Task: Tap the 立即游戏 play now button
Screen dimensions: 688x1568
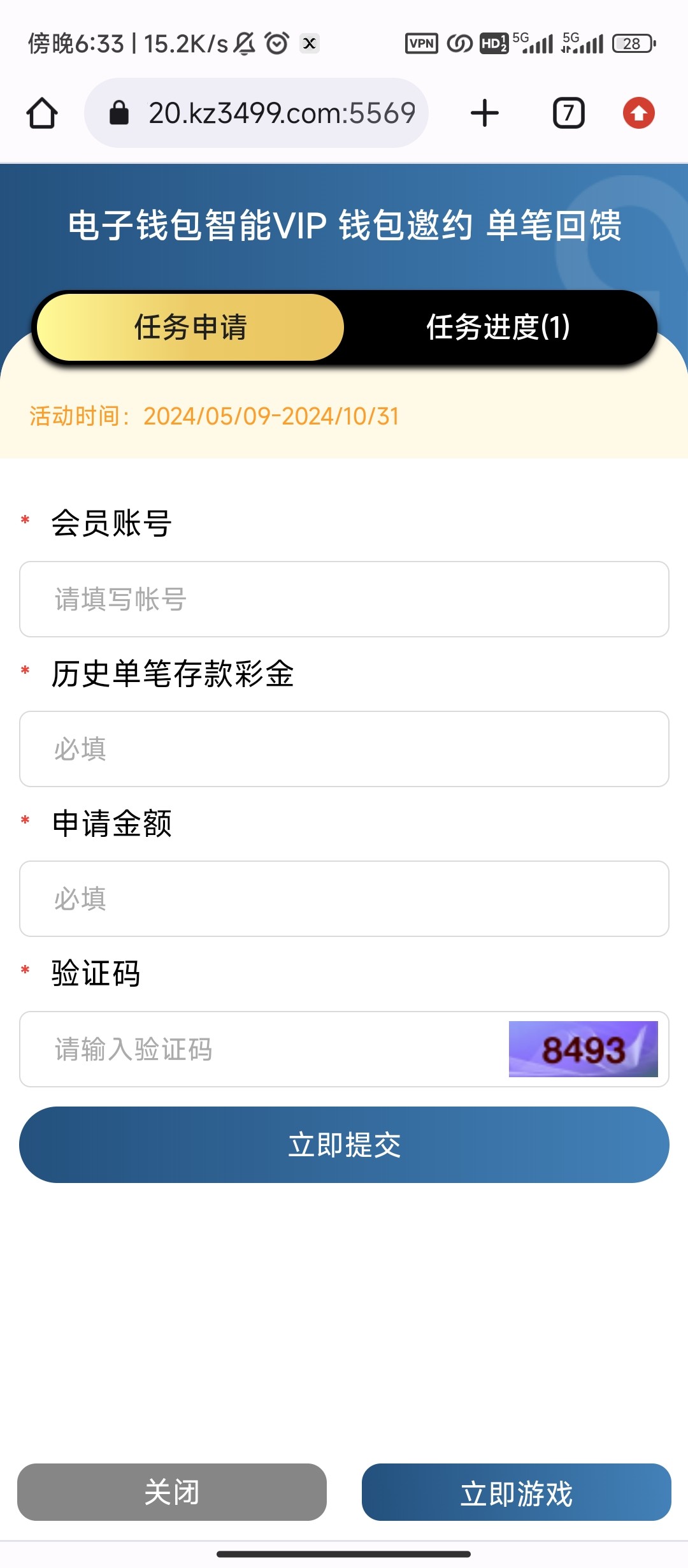Action: (x=516, y=1492)
